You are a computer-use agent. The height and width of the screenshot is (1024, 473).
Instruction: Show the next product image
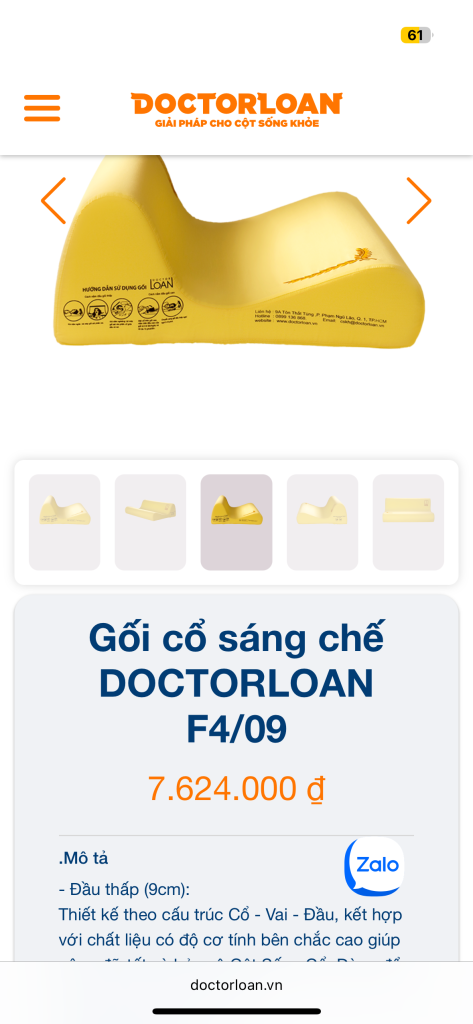point(419,200)
